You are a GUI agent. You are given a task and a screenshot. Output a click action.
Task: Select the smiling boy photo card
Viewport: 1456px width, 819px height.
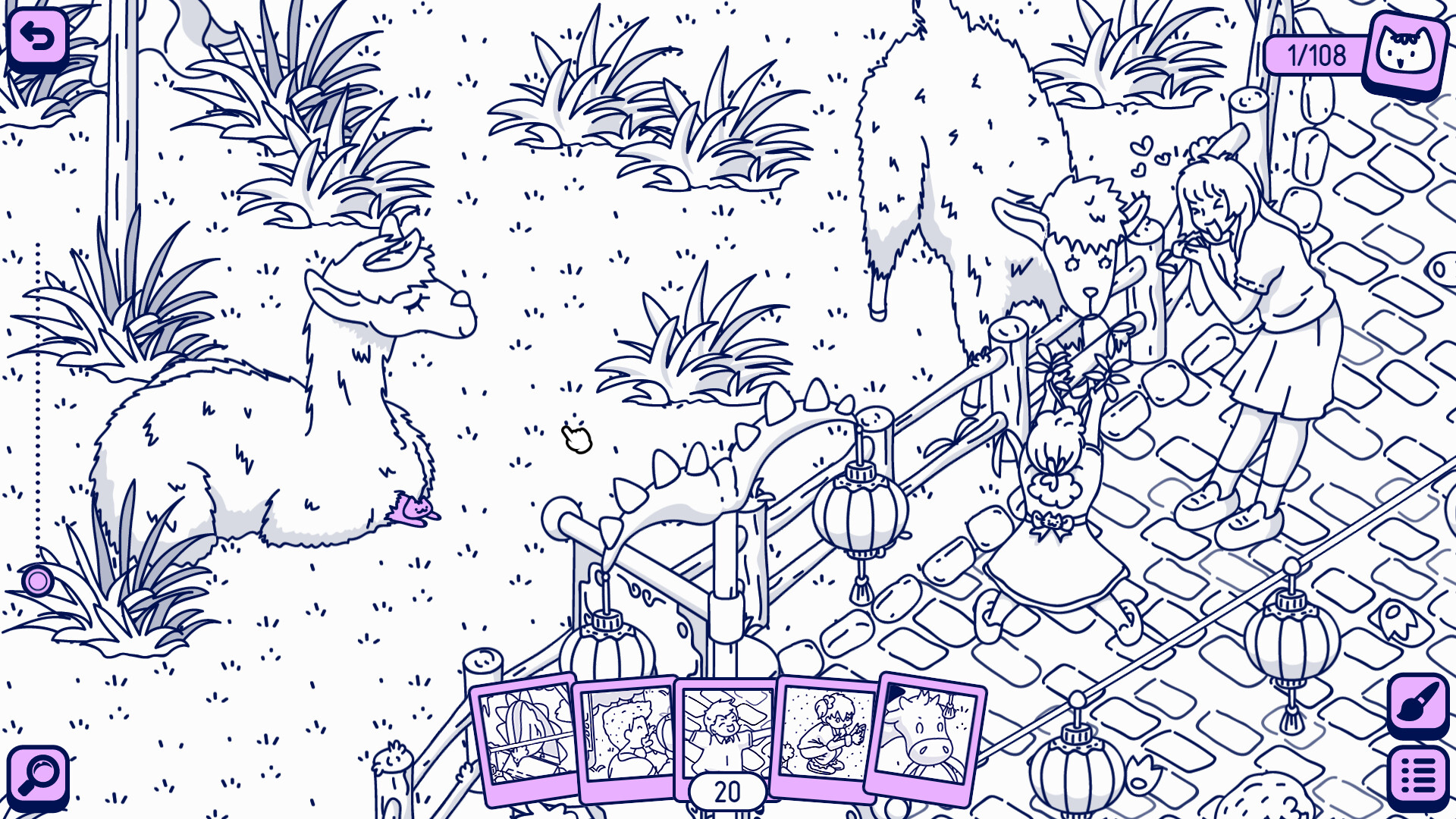tap(725, 732)
